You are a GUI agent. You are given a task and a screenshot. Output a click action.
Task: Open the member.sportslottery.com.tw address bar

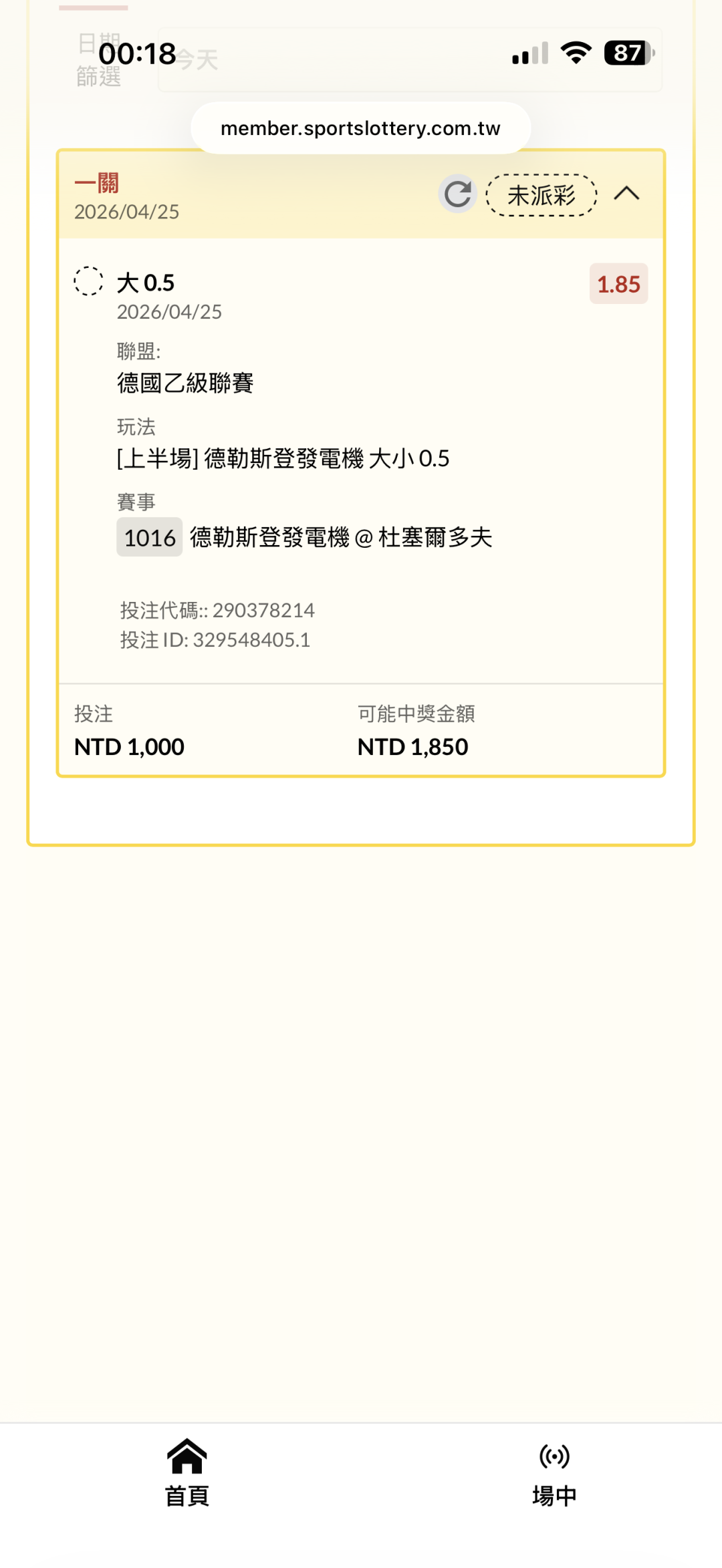[360, 128]
